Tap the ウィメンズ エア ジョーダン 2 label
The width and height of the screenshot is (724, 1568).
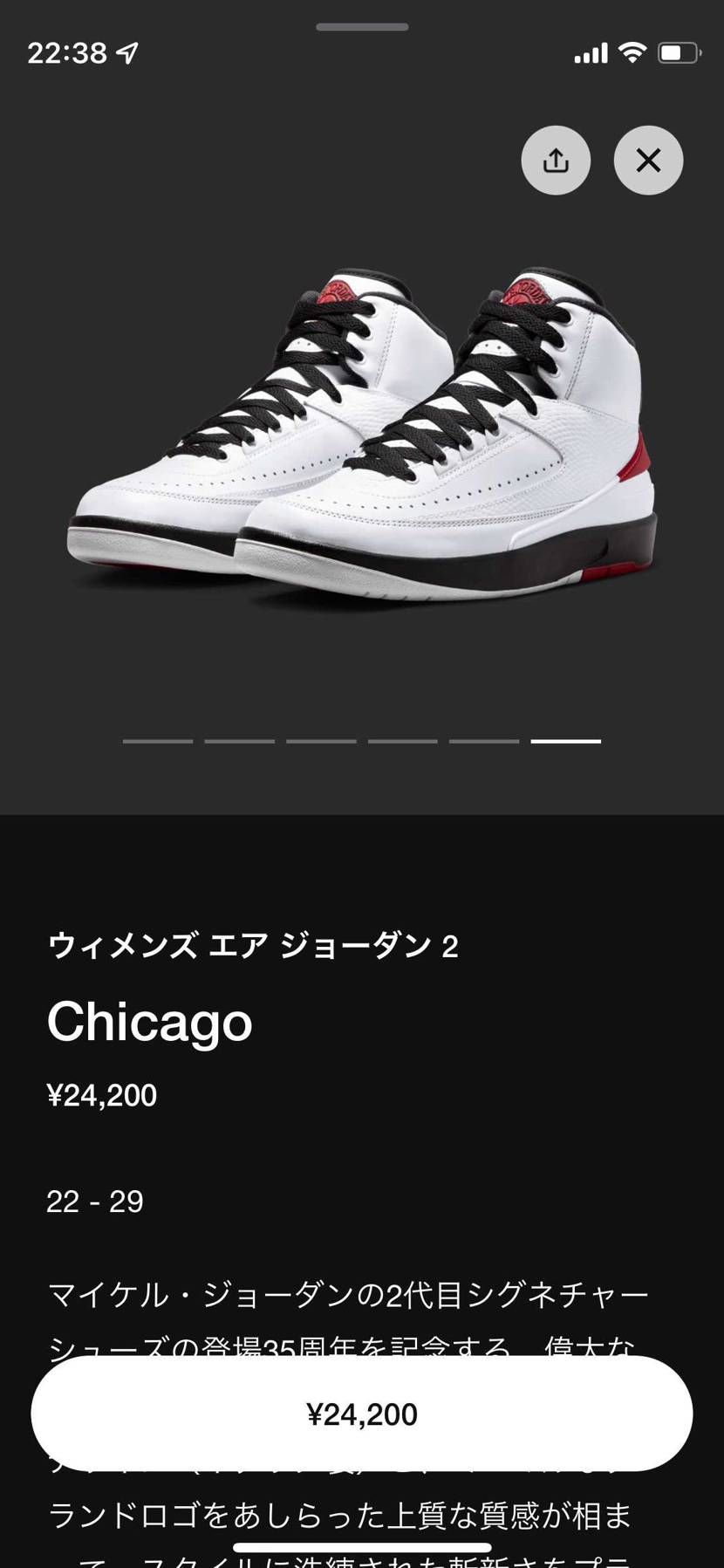point(253,944)
